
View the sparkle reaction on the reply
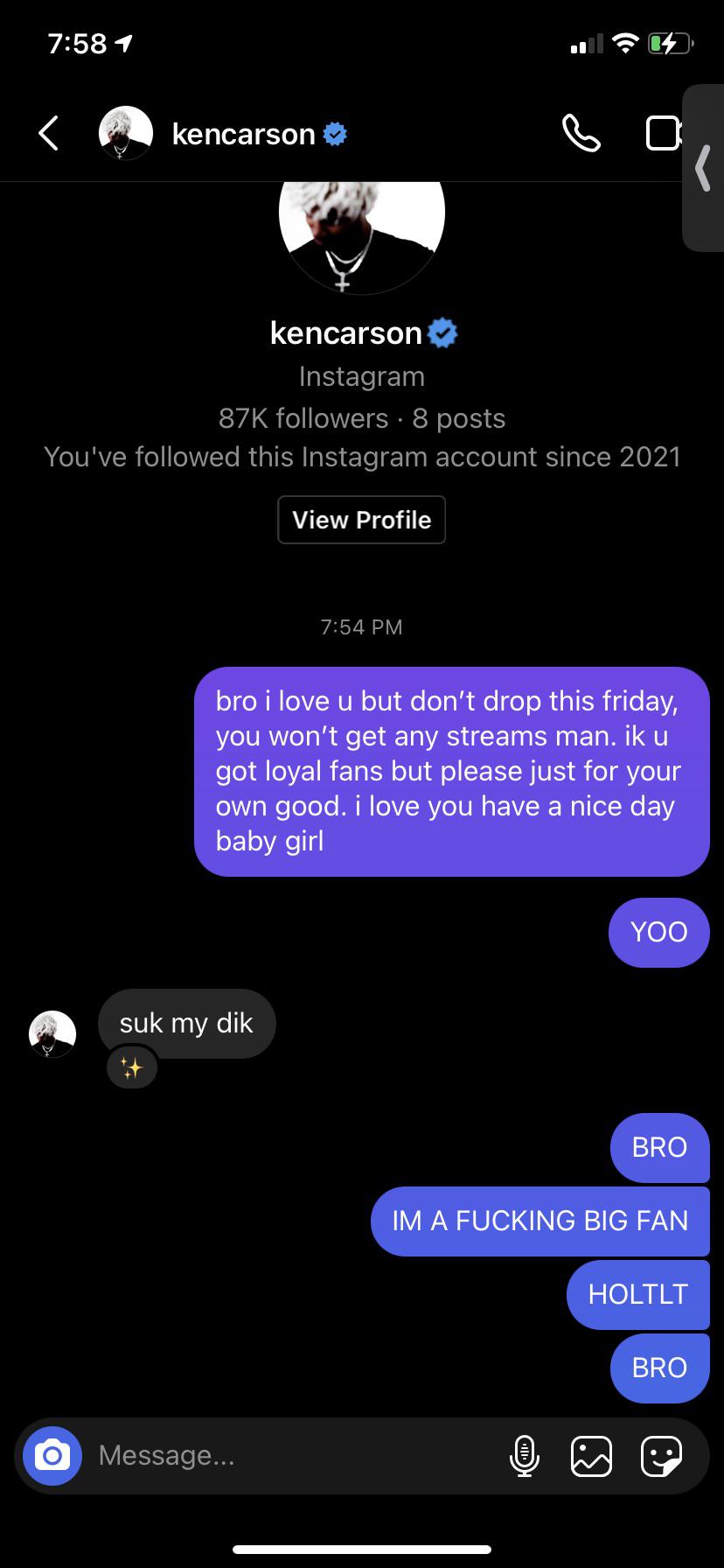[x=132, y=1068]
